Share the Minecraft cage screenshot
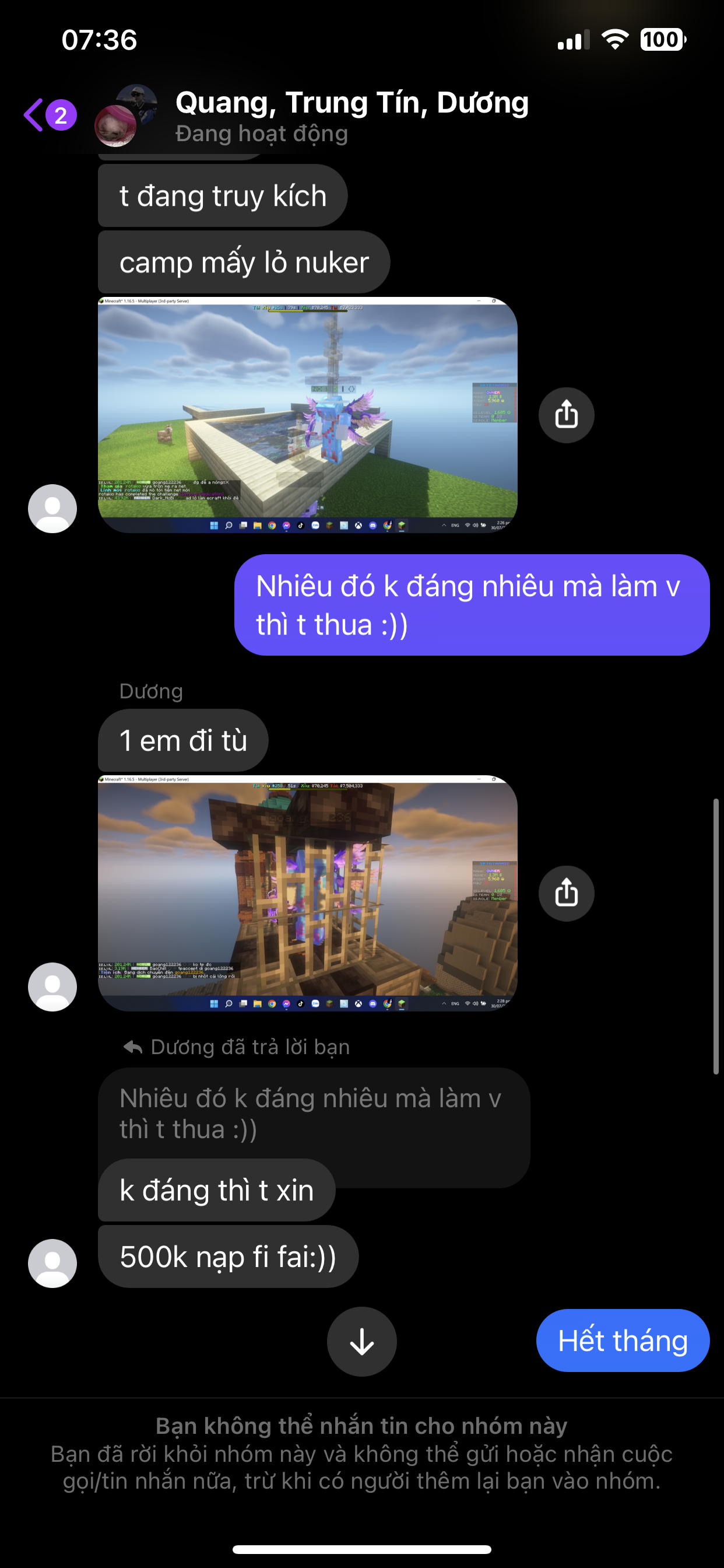The width and height of the screenshot is (724, 1568). click(566, 893)
